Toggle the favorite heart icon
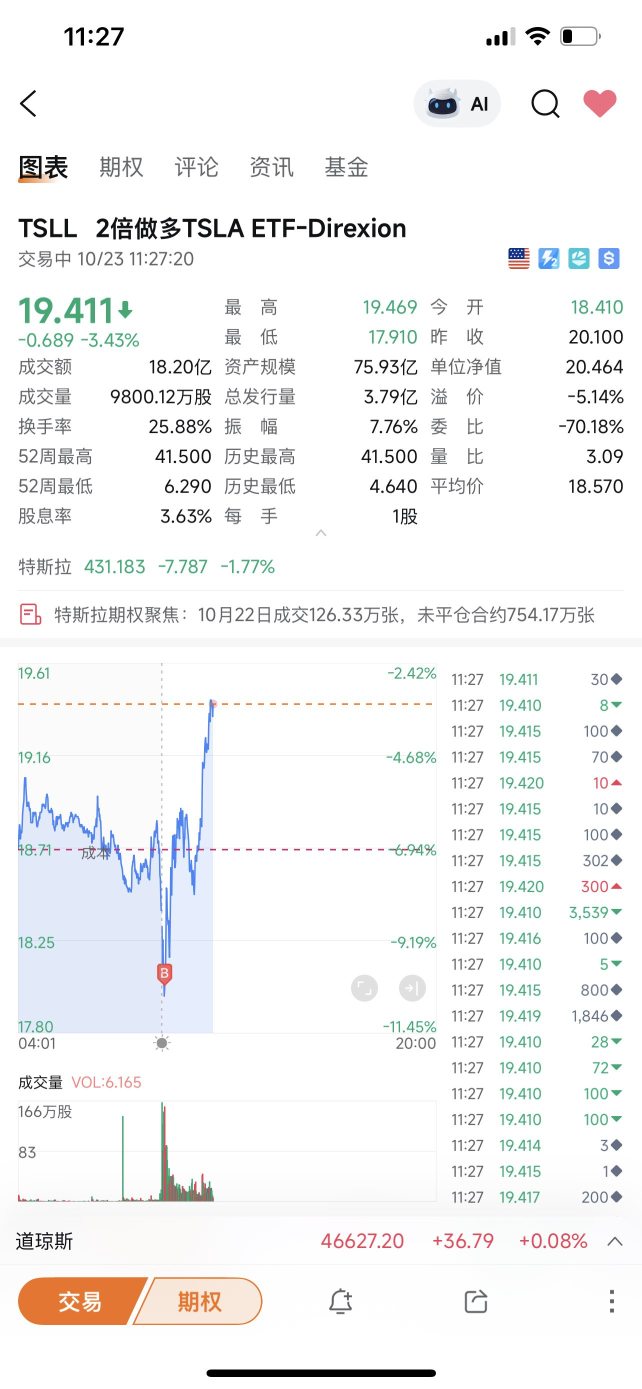The height and width of the screenshot is (1389, 642). 600,103
